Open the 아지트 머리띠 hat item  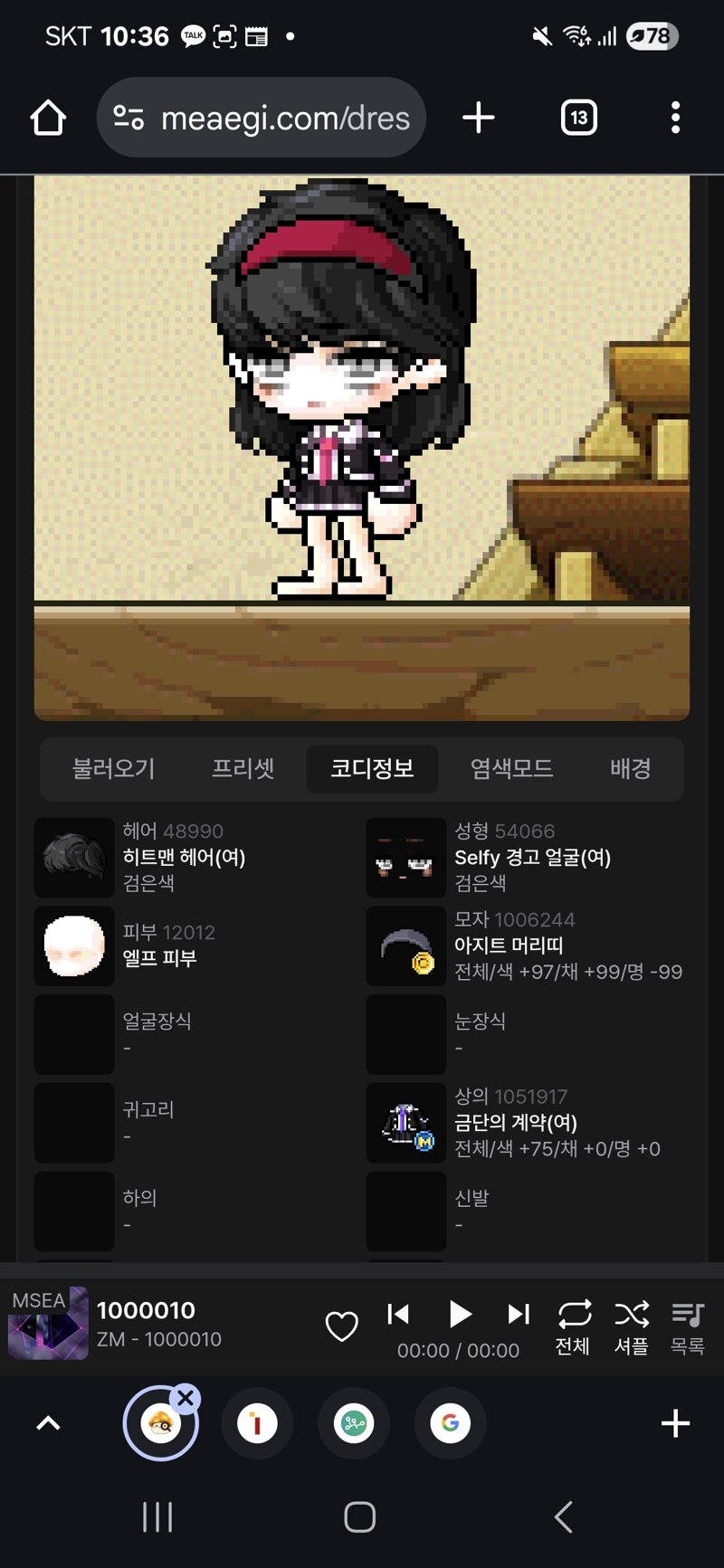coord(525,946)
